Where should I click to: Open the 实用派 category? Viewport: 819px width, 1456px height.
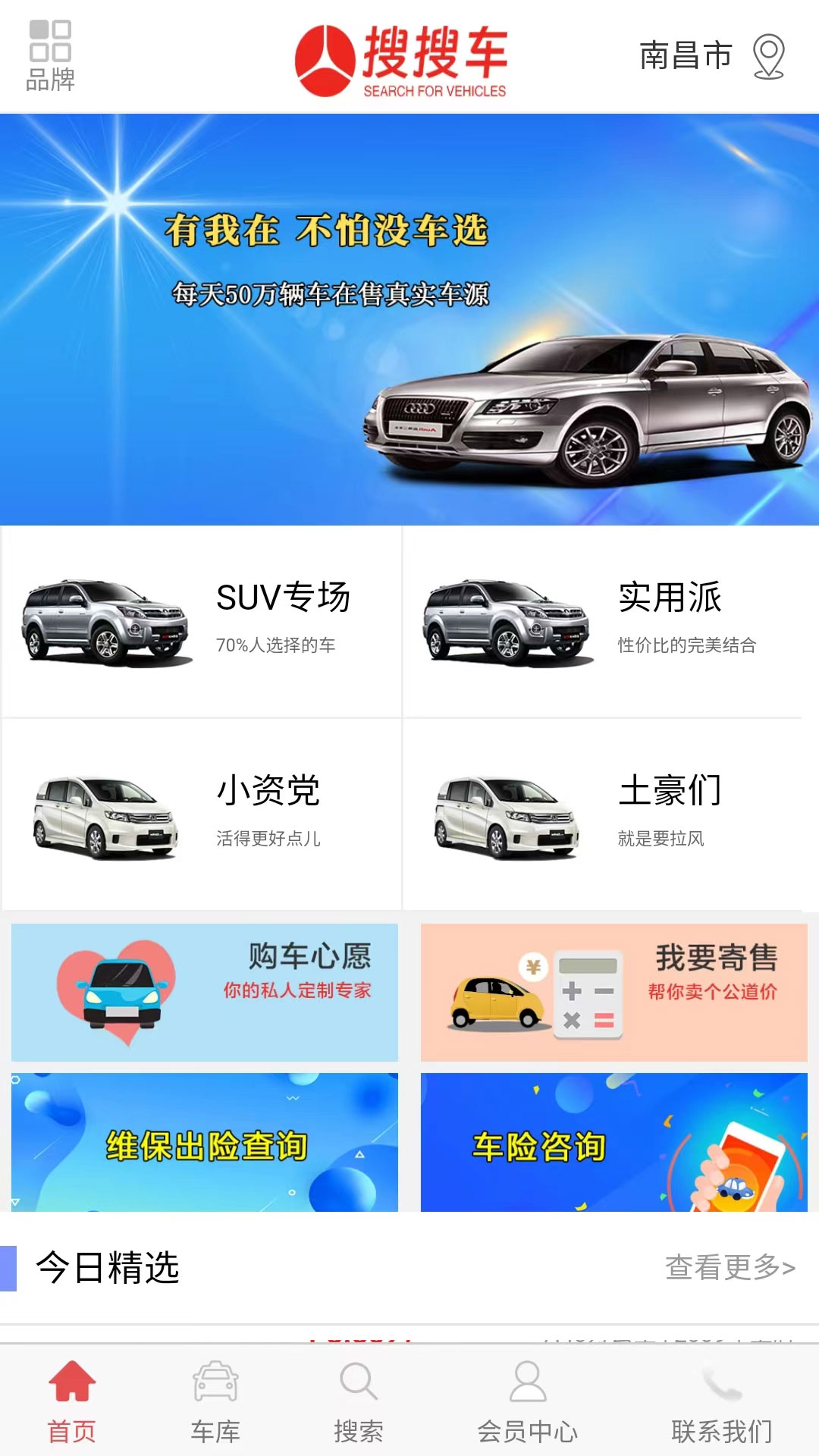point(602,622)
